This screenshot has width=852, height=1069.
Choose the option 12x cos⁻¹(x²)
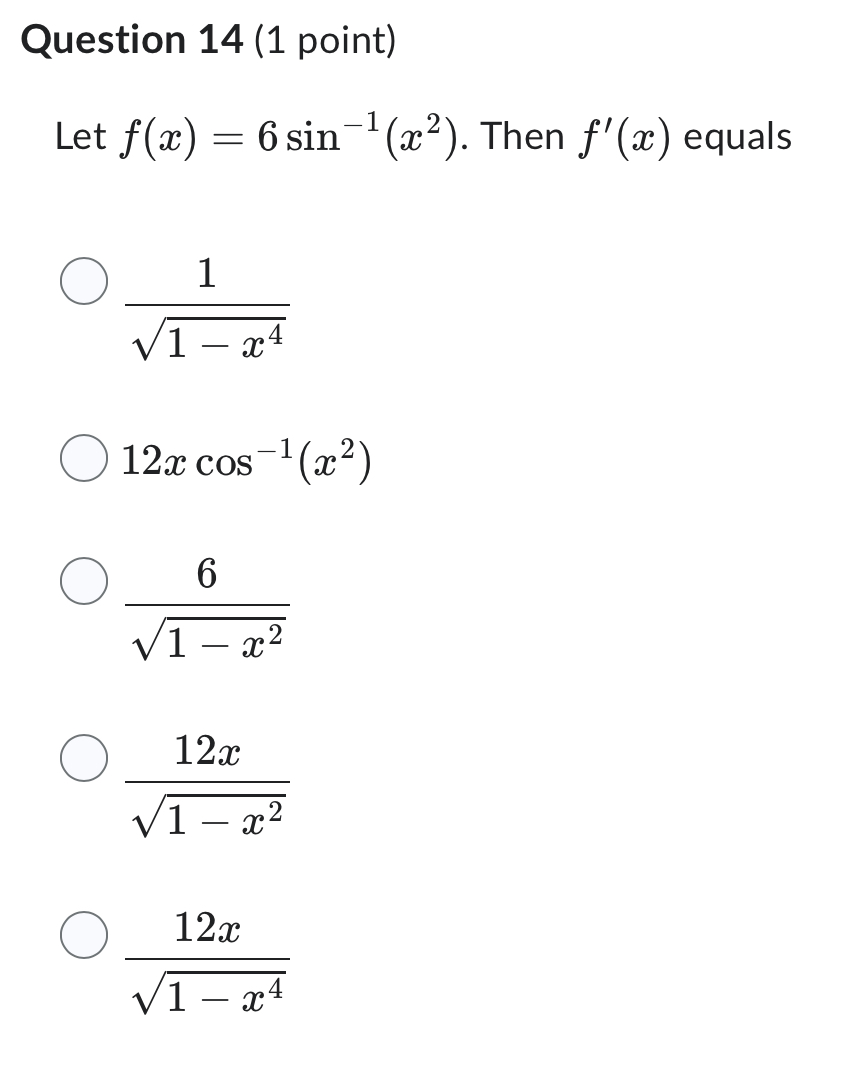(x=84, y=459)
